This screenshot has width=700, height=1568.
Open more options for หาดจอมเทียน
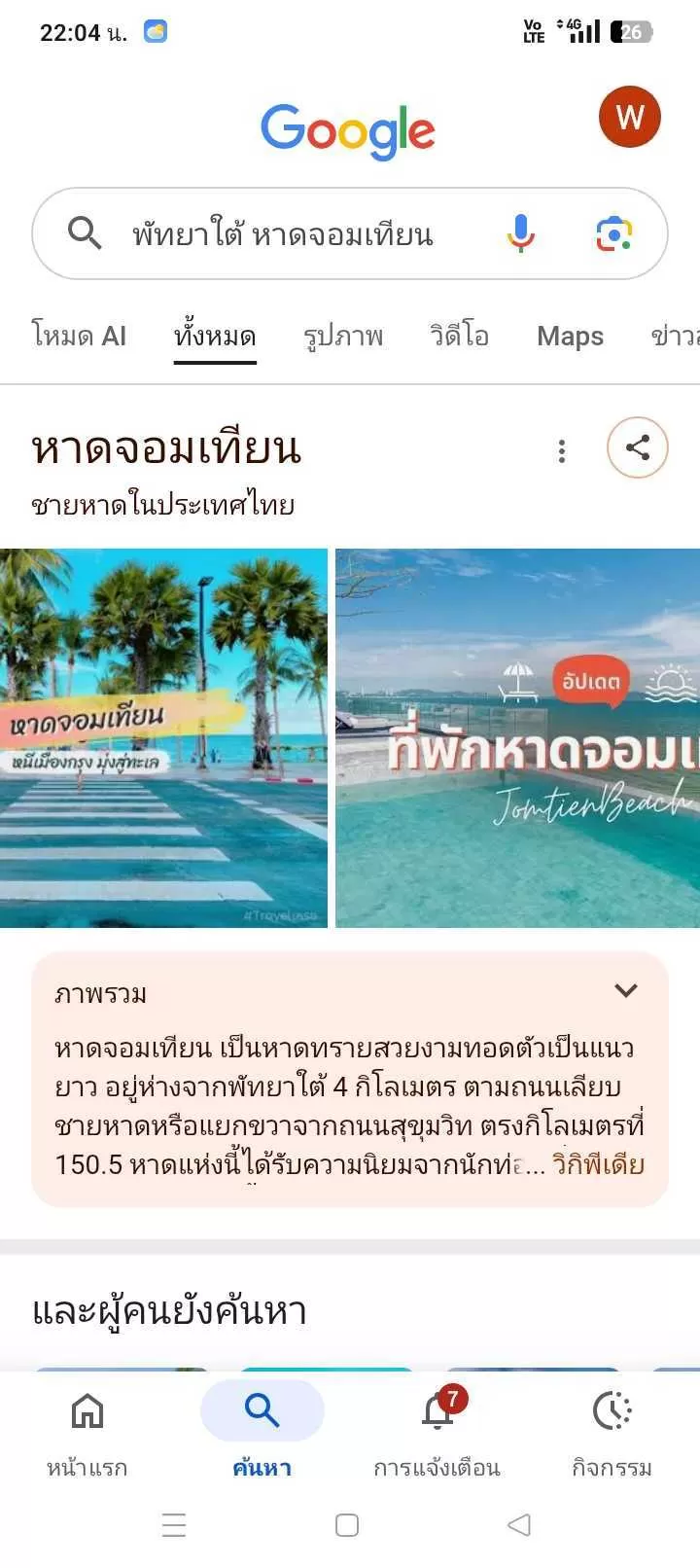click(x=562, y=450)
